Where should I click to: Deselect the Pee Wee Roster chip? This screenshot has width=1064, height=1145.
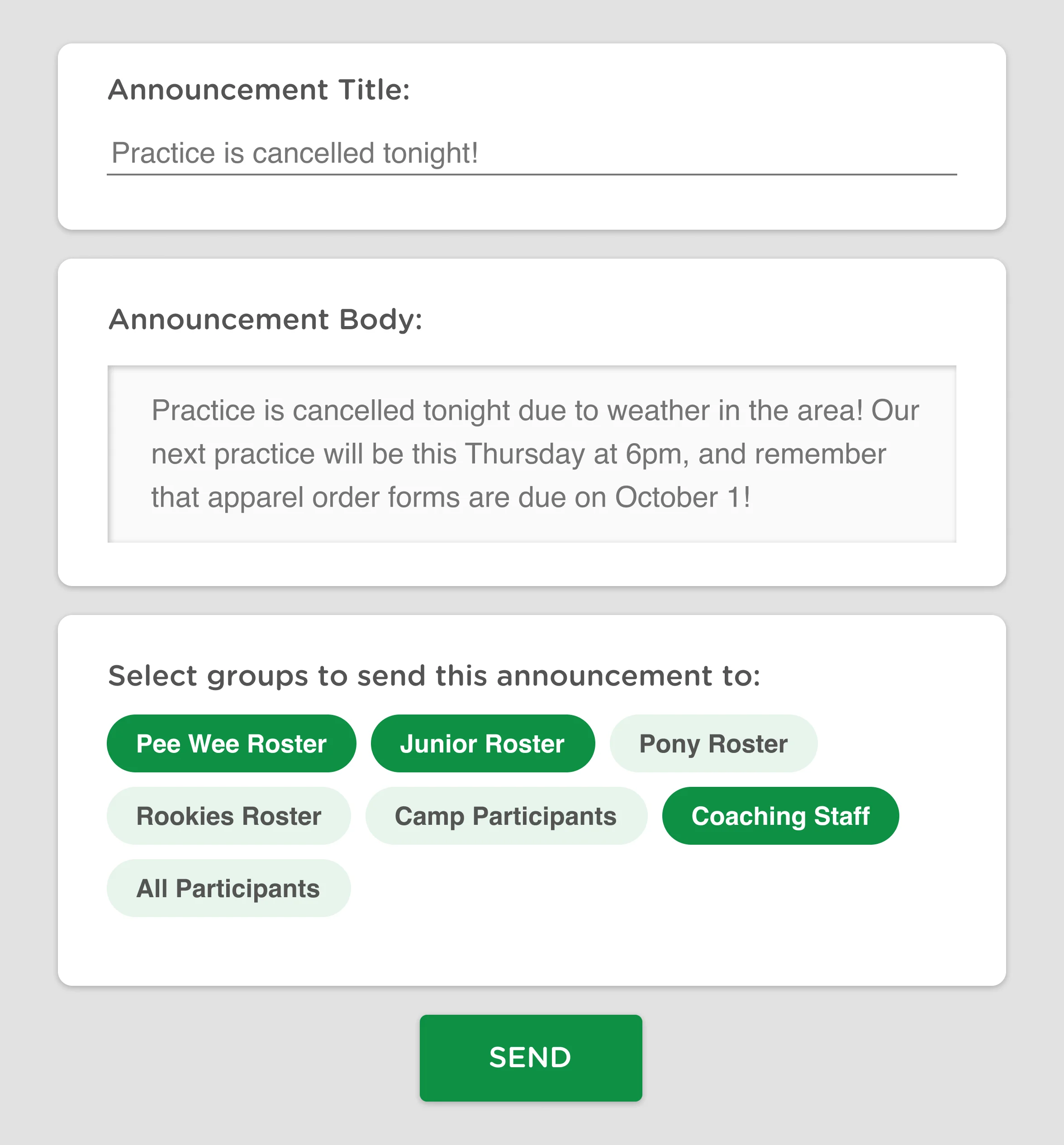pyautogui.click(x=232, y=743)
